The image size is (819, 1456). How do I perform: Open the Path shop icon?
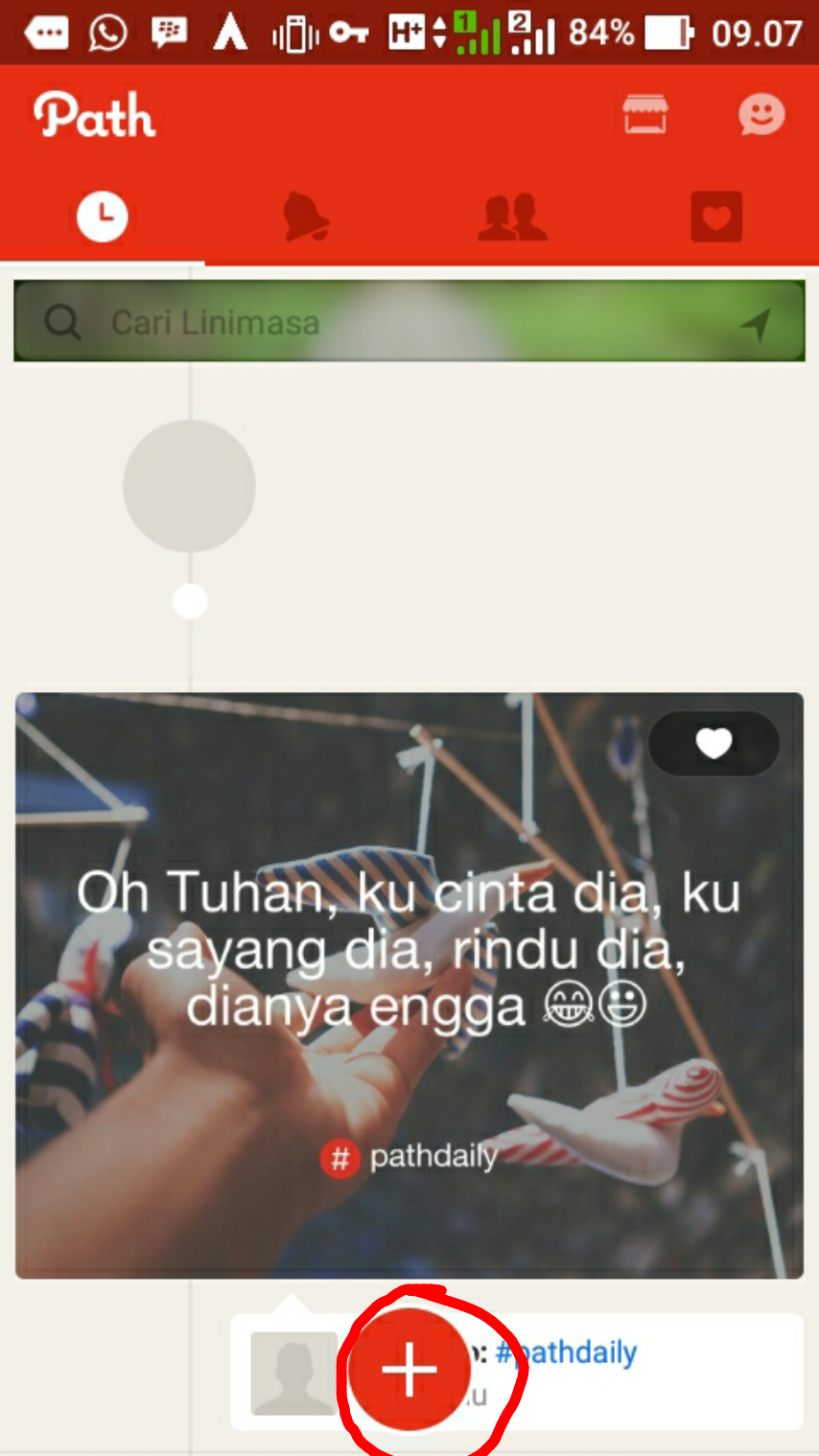[x=644, y=115]
